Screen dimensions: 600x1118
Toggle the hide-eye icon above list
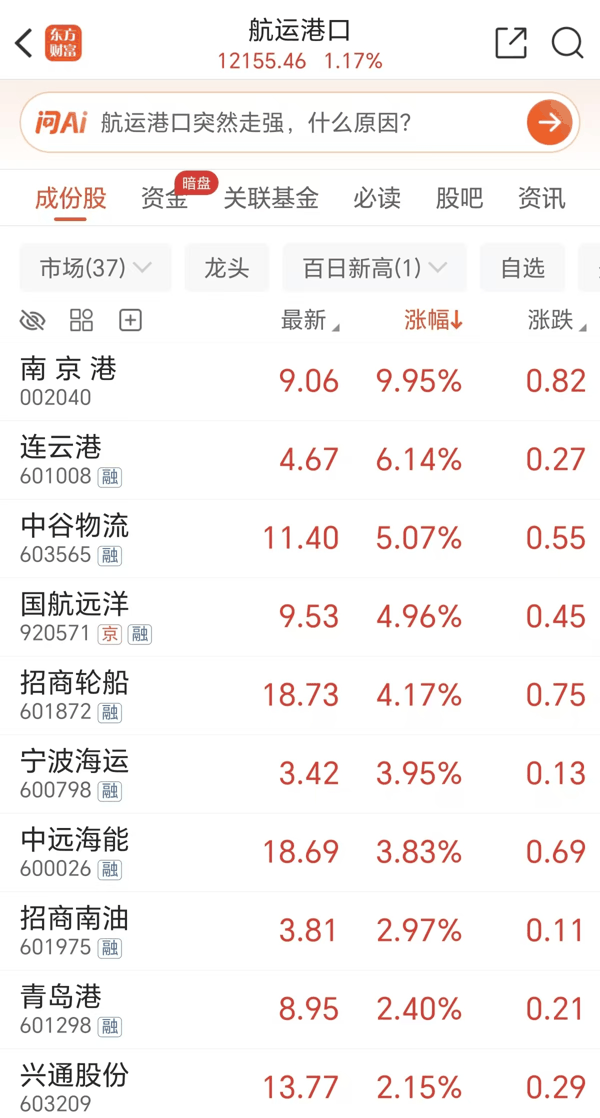pyautogui.click(x=32, y=321)
